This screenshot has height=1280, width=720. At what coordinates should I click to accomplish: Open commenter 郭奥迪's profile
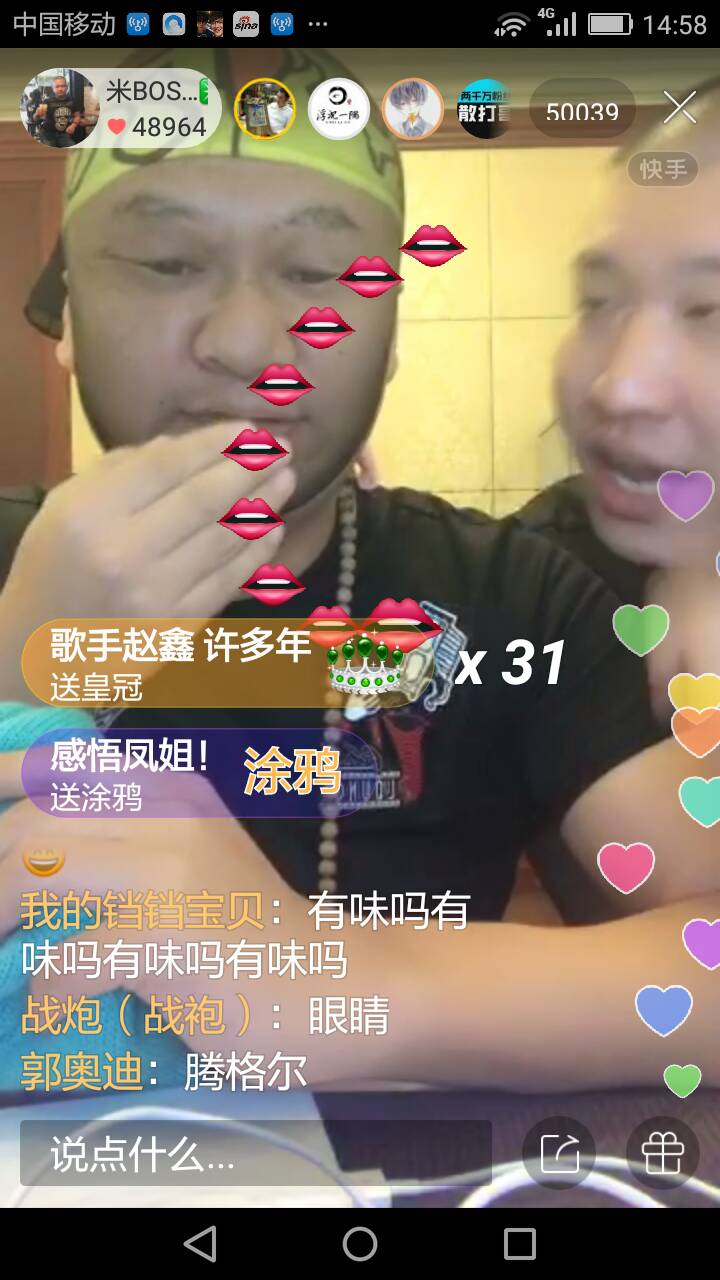pyautogui.click(x=80, y=1072)
